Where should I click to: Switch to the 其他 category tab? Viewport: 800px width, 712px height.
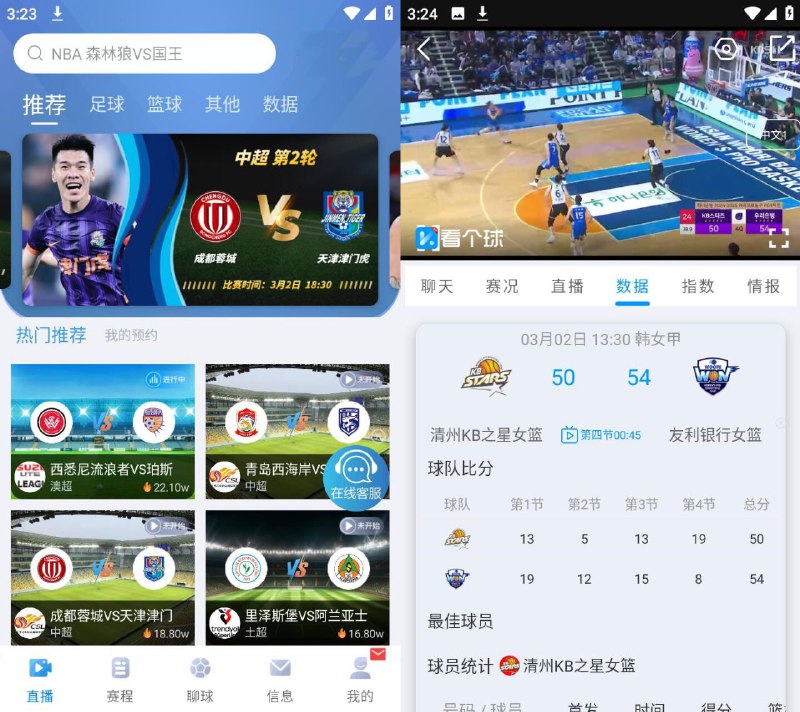[x=222, y=104]
